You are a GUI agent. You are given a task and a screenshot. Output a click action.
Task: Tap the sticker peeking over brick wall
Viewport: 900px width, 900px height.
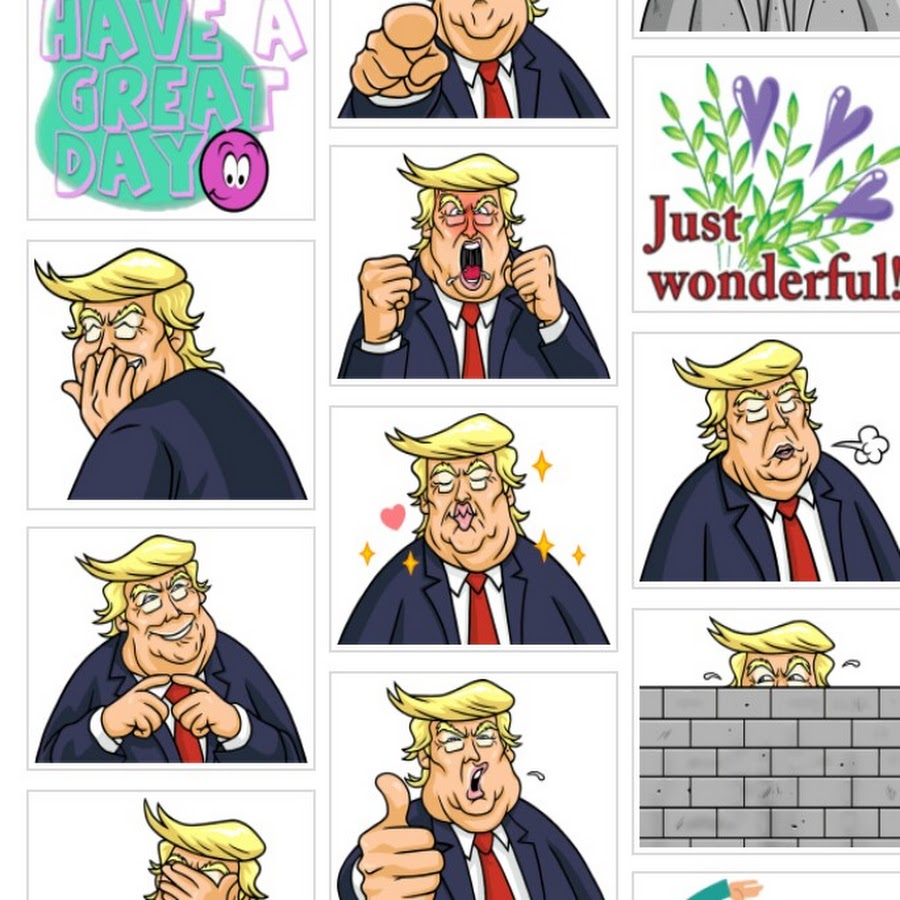pos(768,732)
